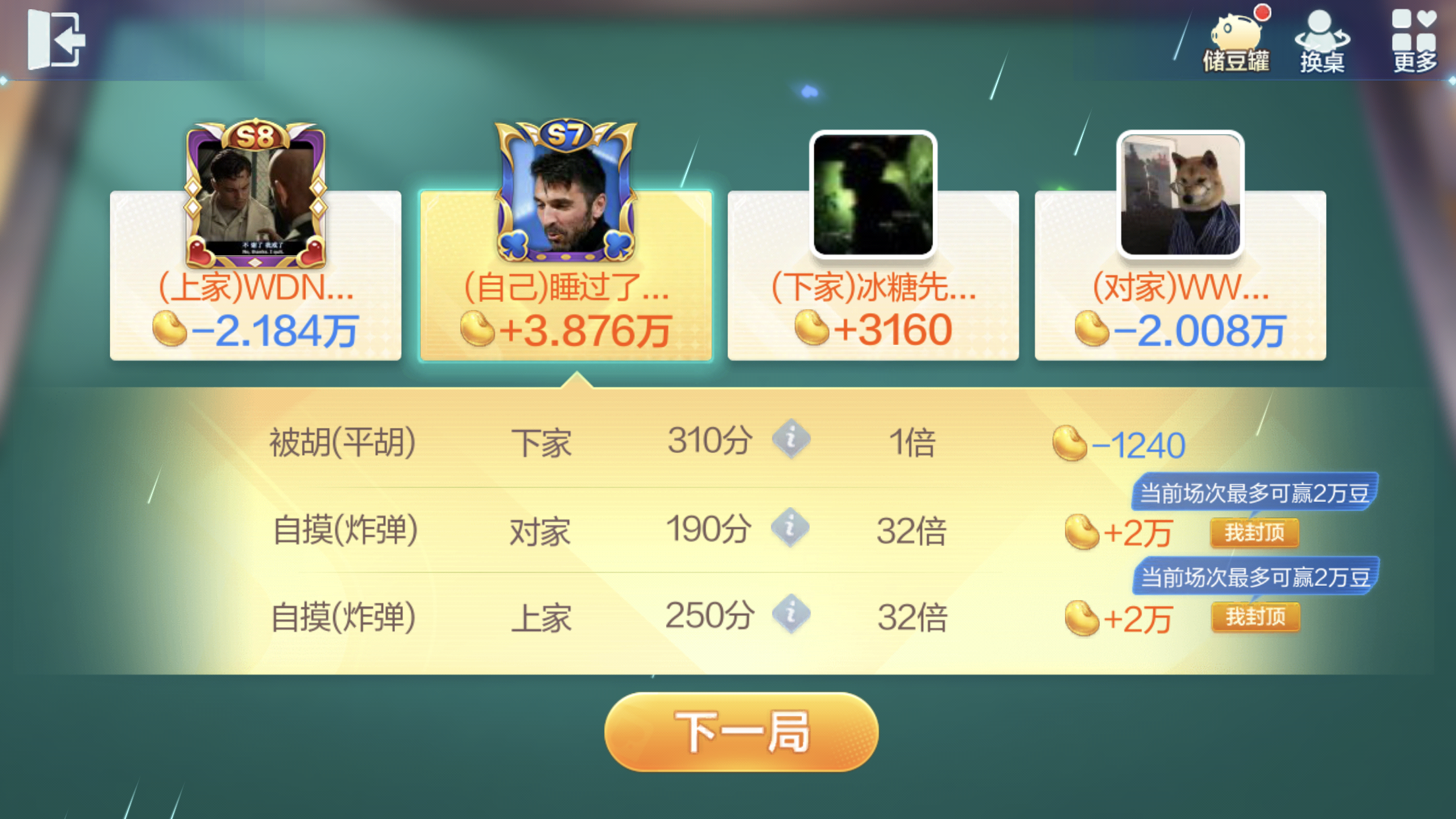
Task: Open the 更多 menu
Action: 1413,41
